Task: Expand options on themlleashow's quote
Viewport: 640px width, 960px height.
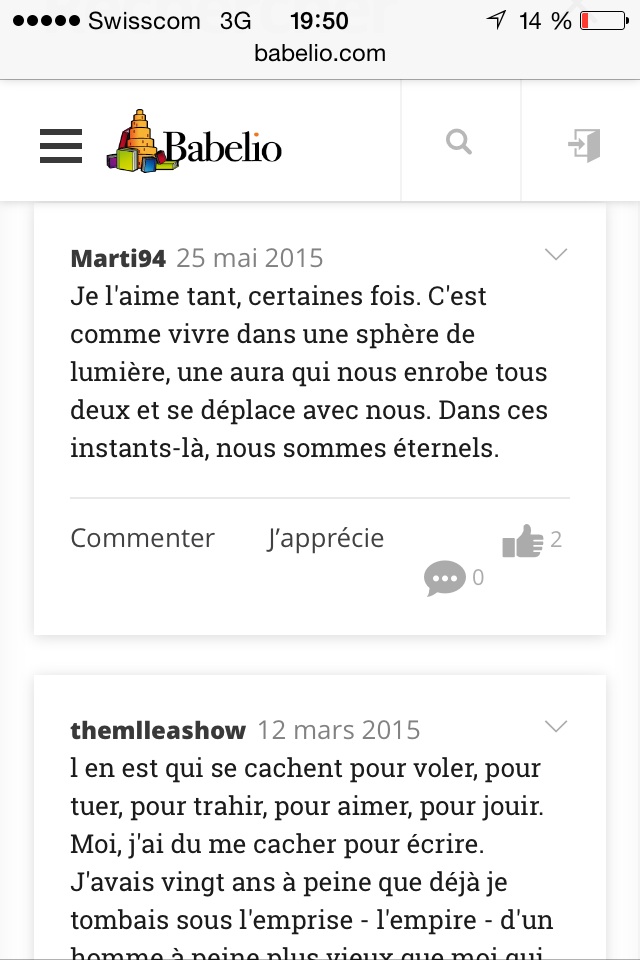Action: point(556,726)
